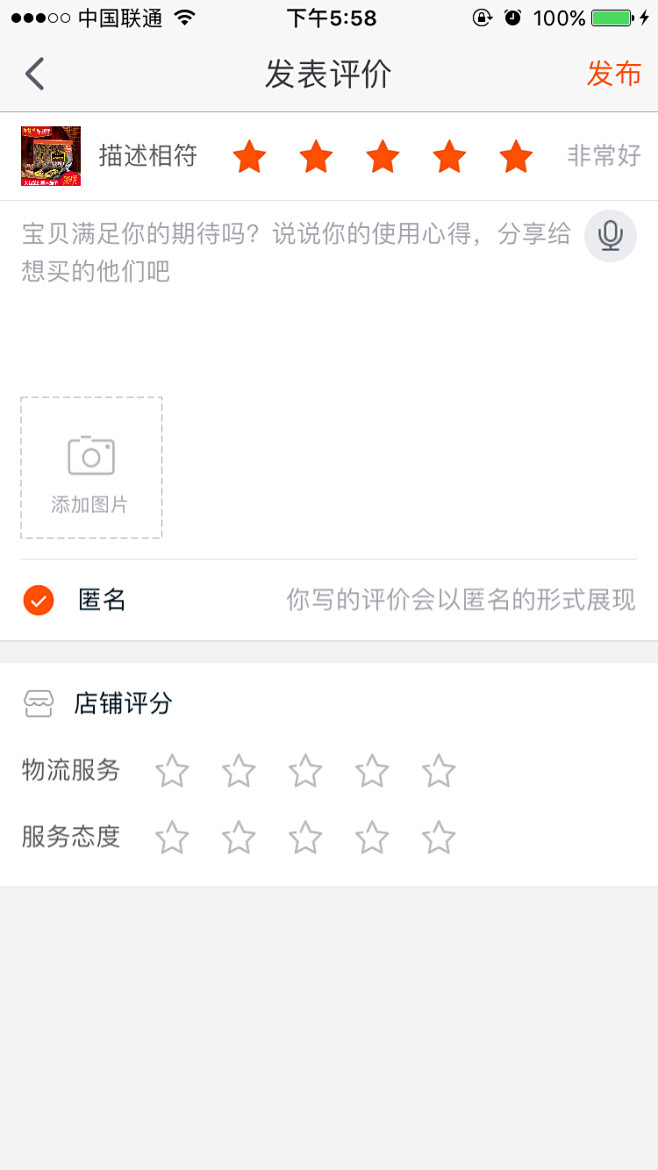Viewport: 658px width, 1170px height.
Task: Go back from the 发表评价 page
Action: [x=35, y=74]
